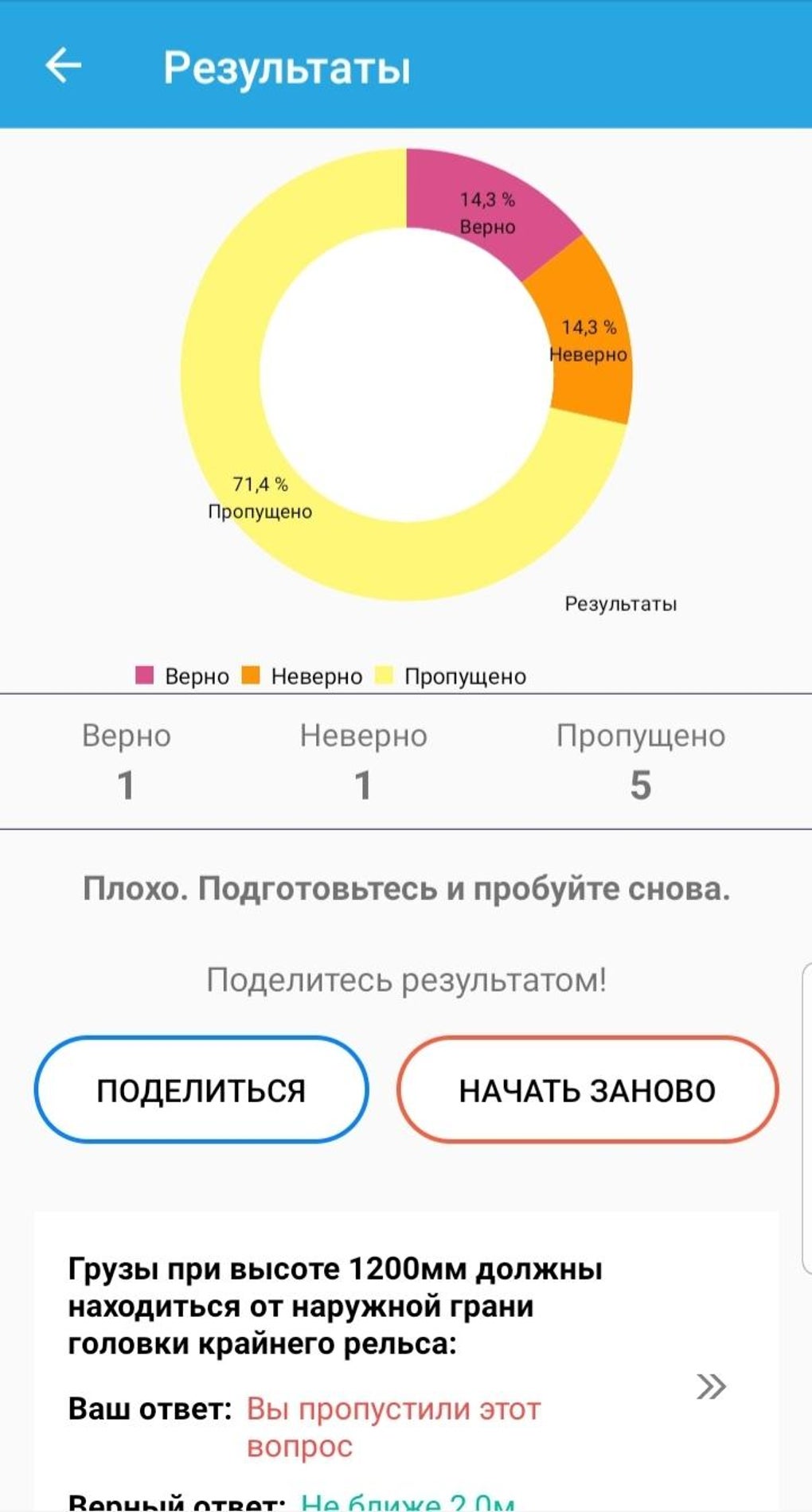Open details of the 1200мм cargo question
Viewport: 812px width, 1512px height.
click(x=710, y=1386)
